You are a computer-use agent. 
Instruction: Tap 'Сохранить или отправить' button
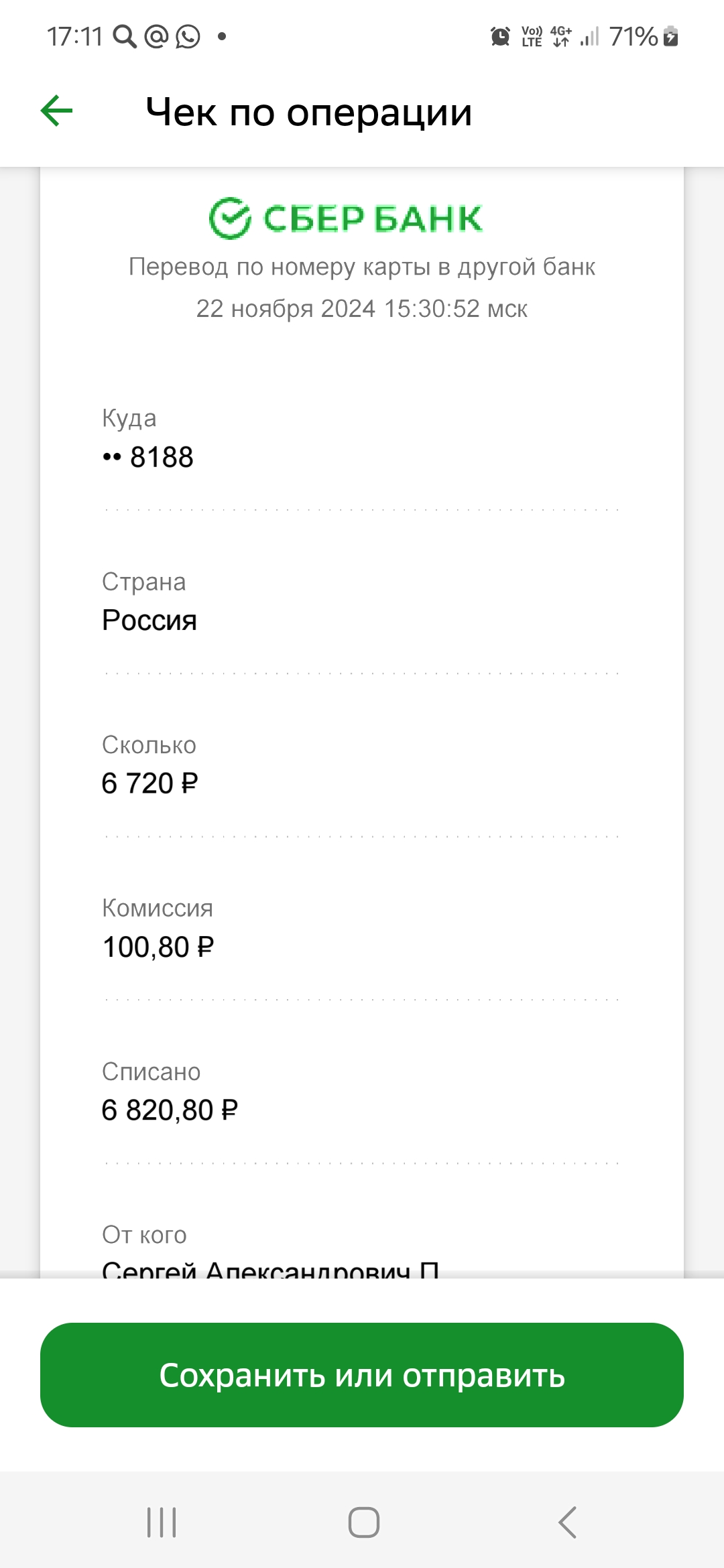362,1375
